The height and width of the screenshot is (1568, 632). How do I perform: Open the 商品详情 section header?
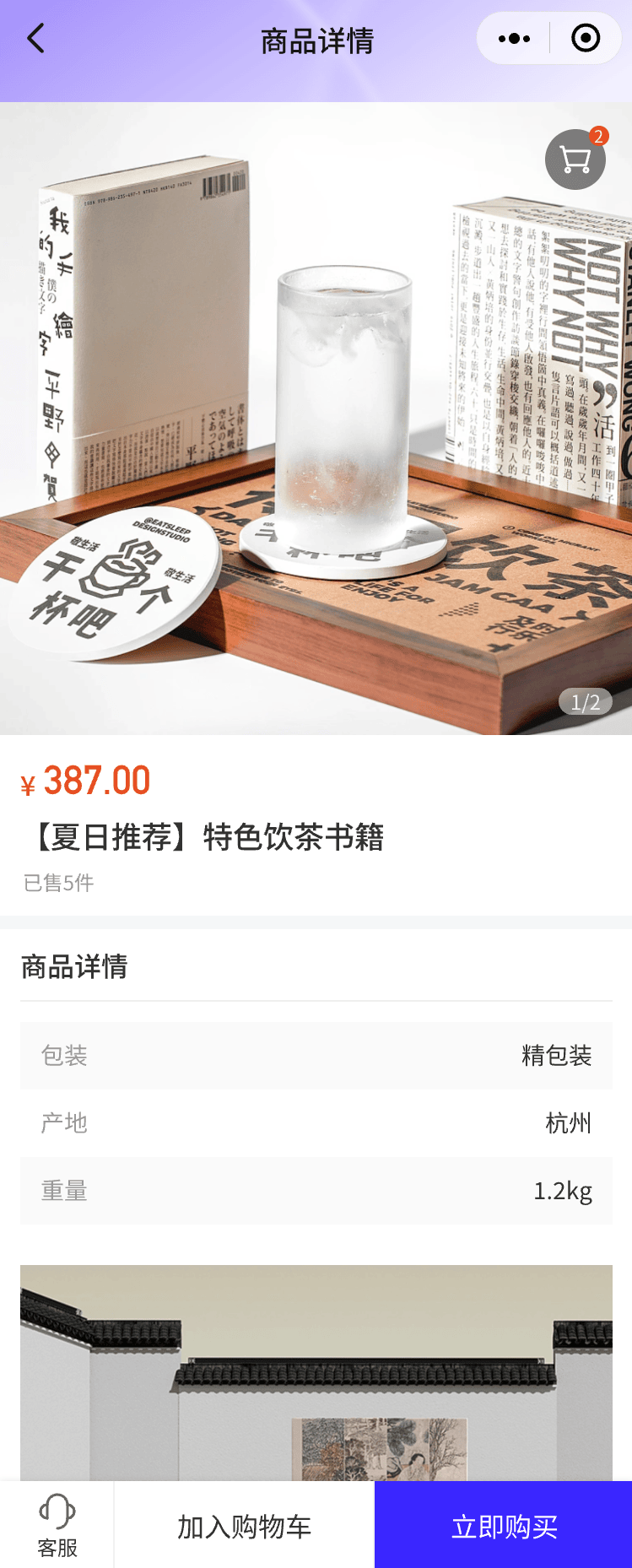[x=74, y=967]
